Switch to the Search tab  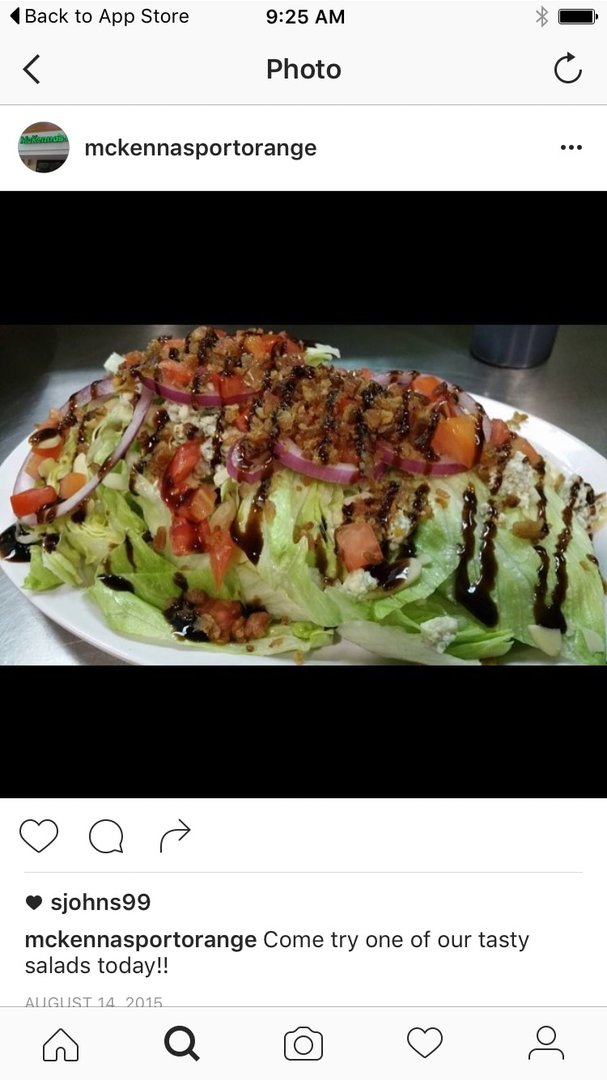click(182, 1043)
